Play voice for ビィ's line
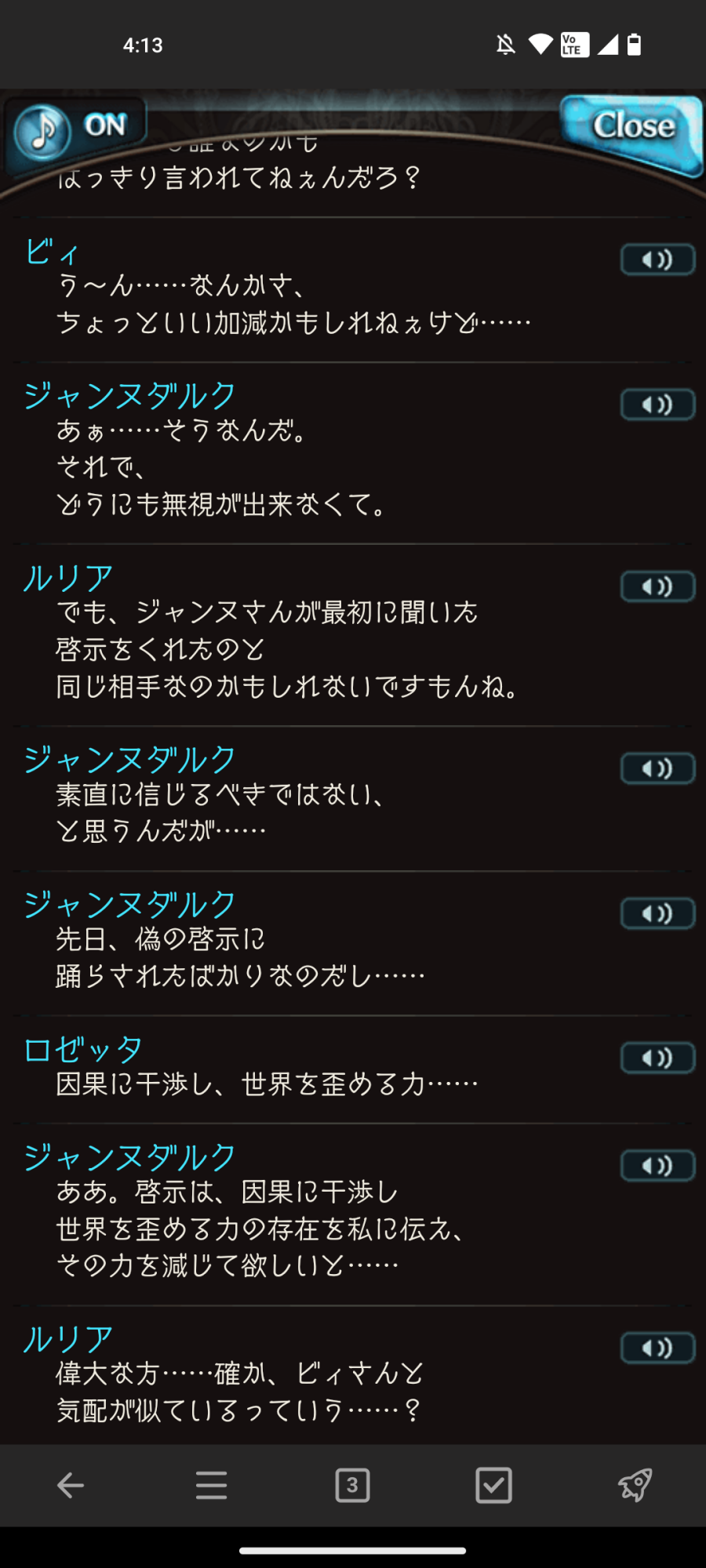The height and width of the screenshot is (1568, 706). coord(657,260)
